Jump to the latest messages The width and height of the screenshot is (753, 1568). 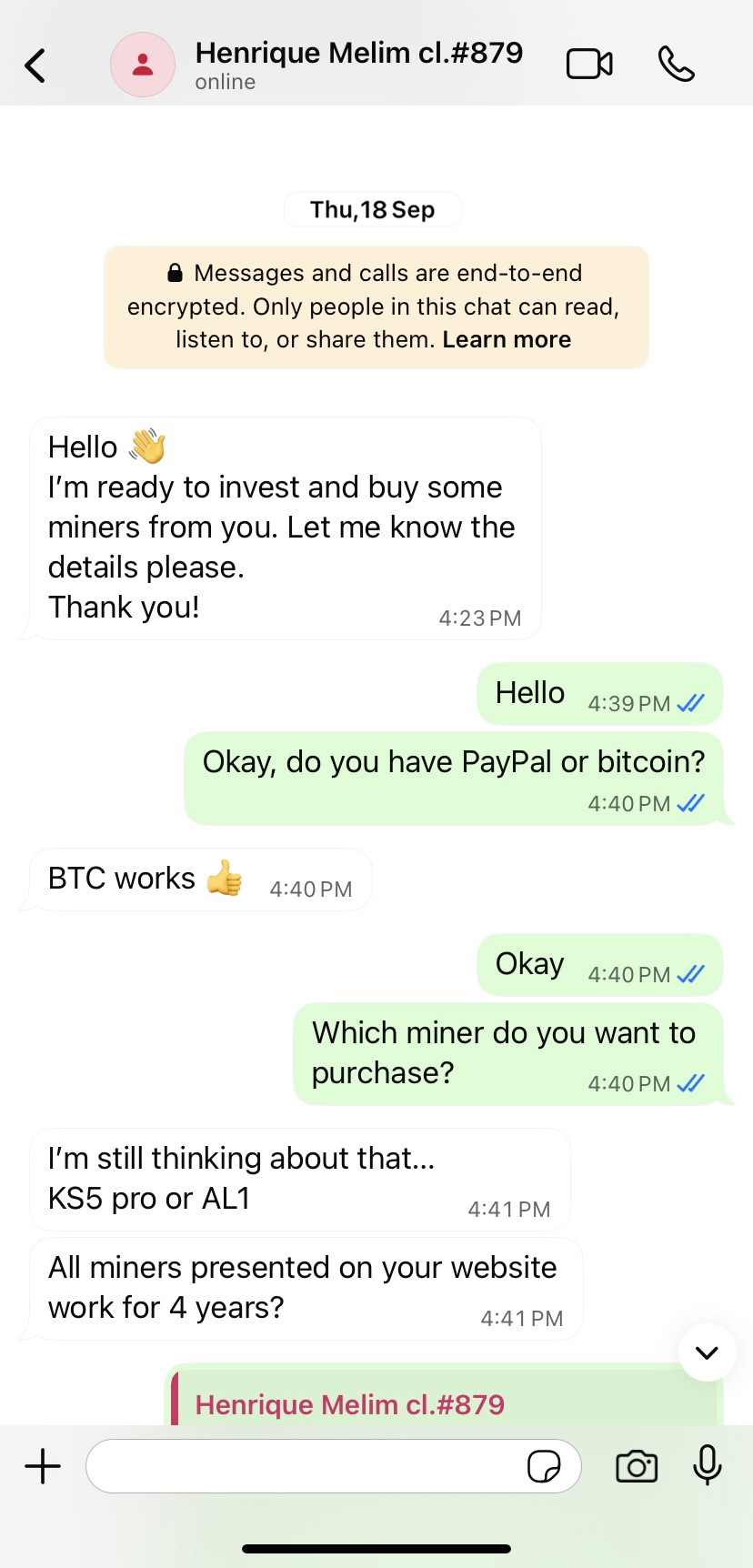[707, 1352]
